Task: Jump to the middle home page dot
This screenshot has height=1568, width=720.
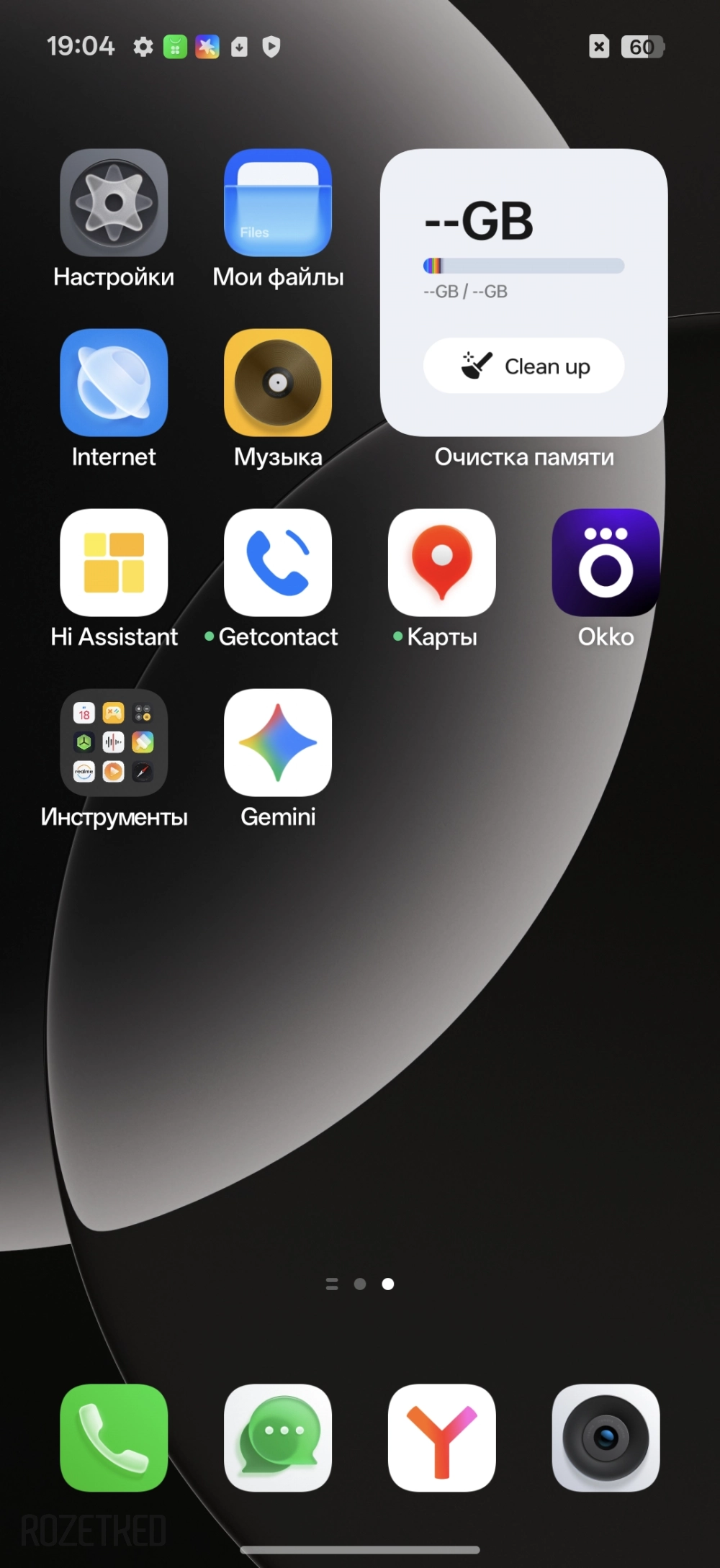Action: click(x=360, y=1284)
